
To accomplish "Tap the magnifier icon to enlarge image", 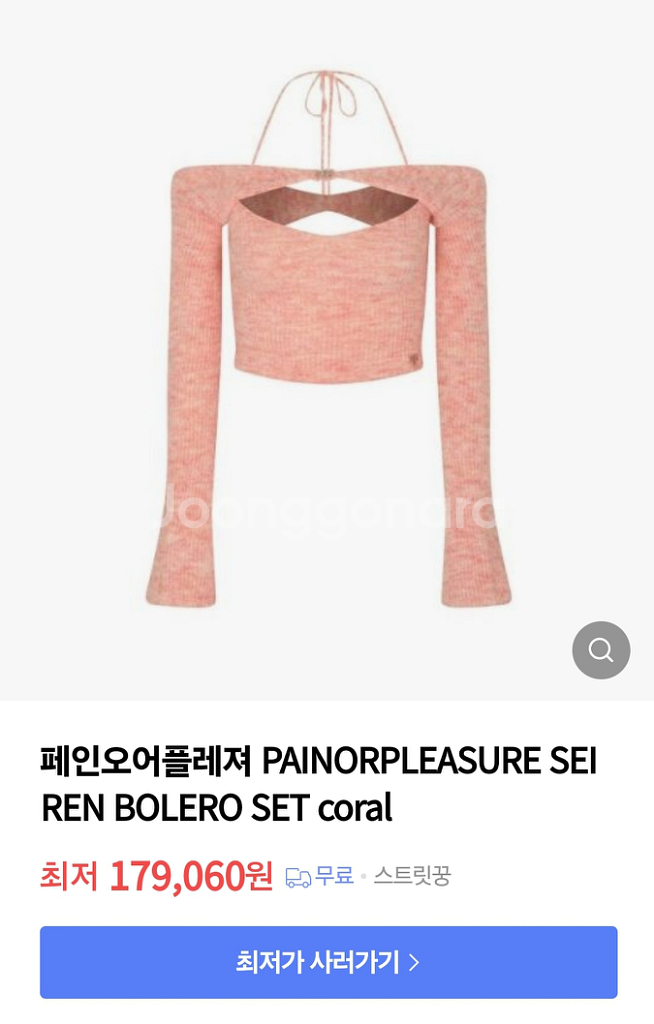I will tap(601, 650).
